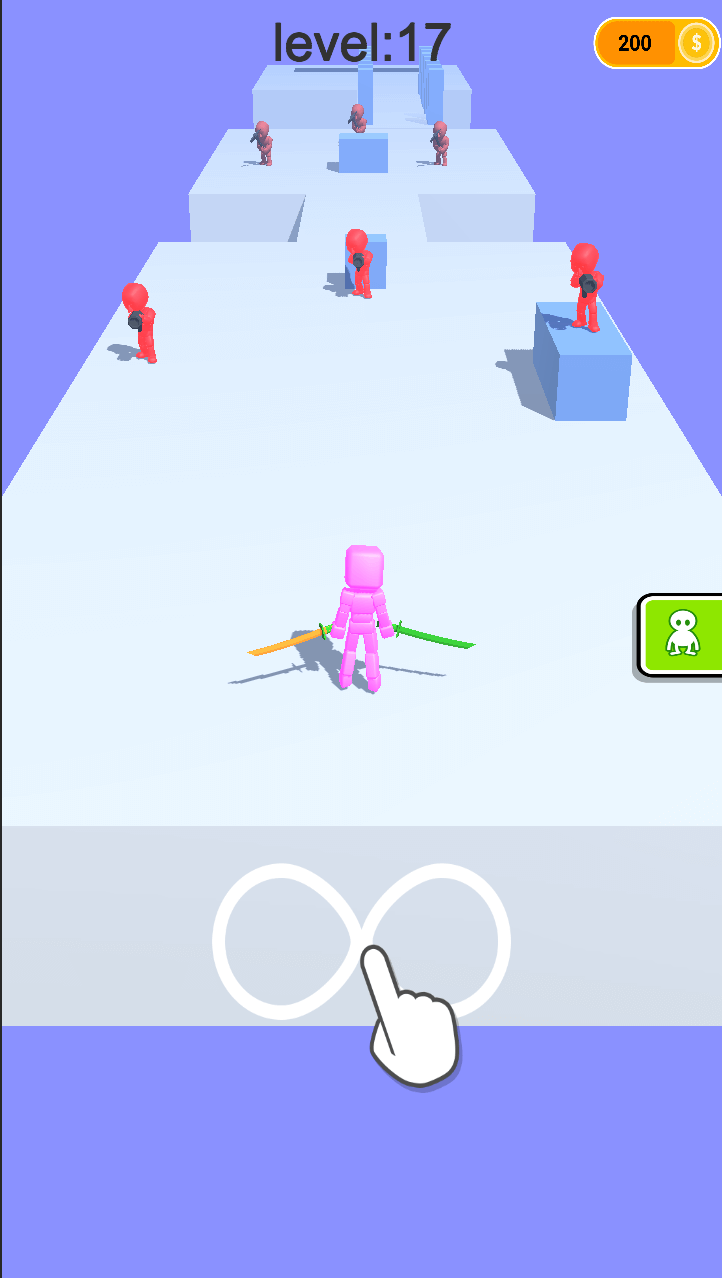Open the green character skin button
The width and height of the screenshot is (722, 1278).
[x=683, y=636]
